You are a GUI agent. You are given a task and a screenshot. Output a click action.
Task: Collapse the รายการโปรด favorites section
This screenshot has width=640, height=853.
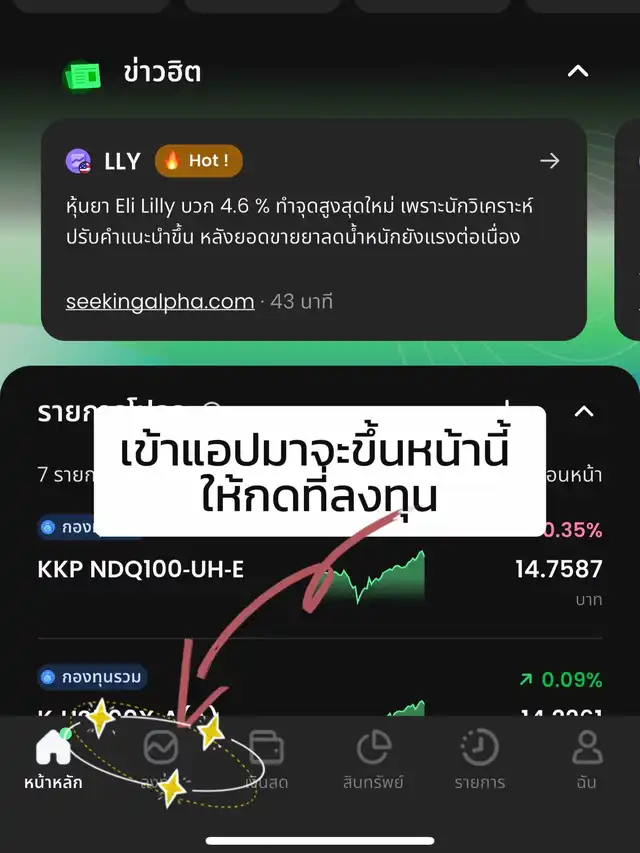click(x=584, y=411)
